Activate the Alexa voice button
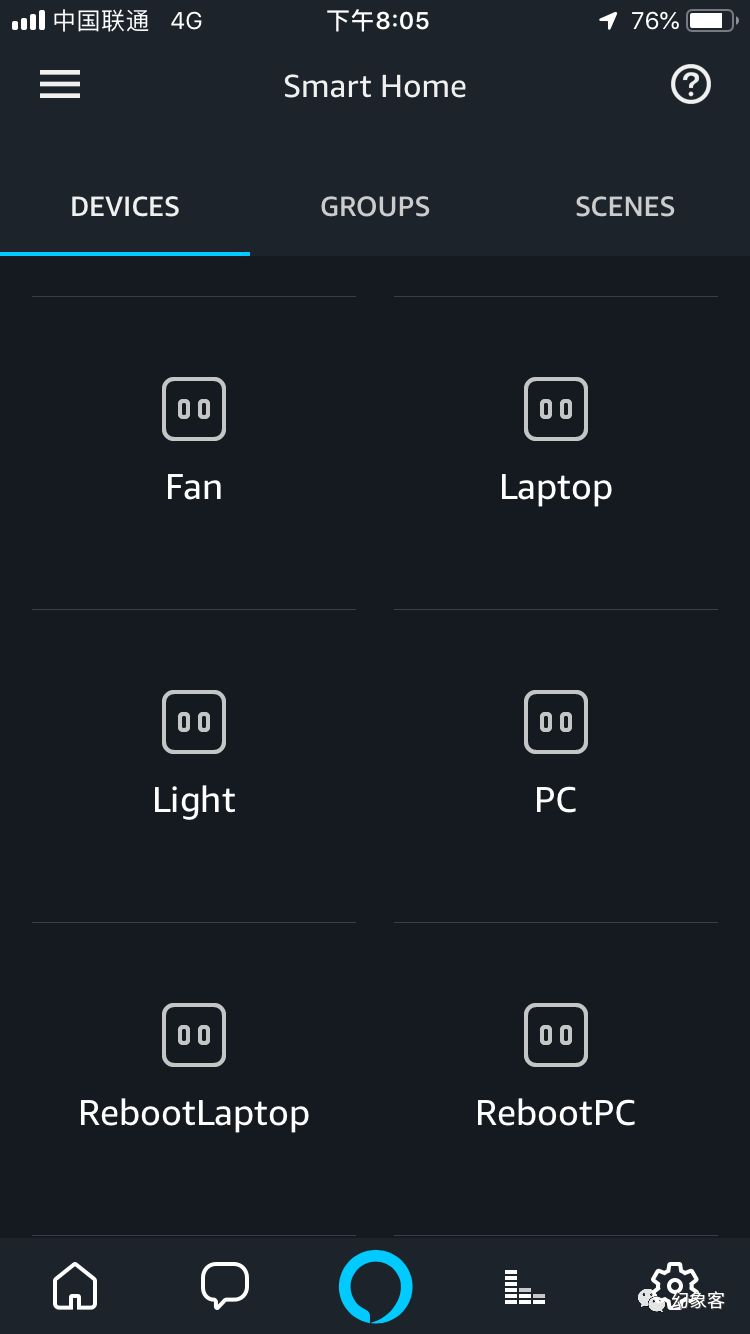The height and width of the screenshot is (1334, 750). (x=375, y=1285)
